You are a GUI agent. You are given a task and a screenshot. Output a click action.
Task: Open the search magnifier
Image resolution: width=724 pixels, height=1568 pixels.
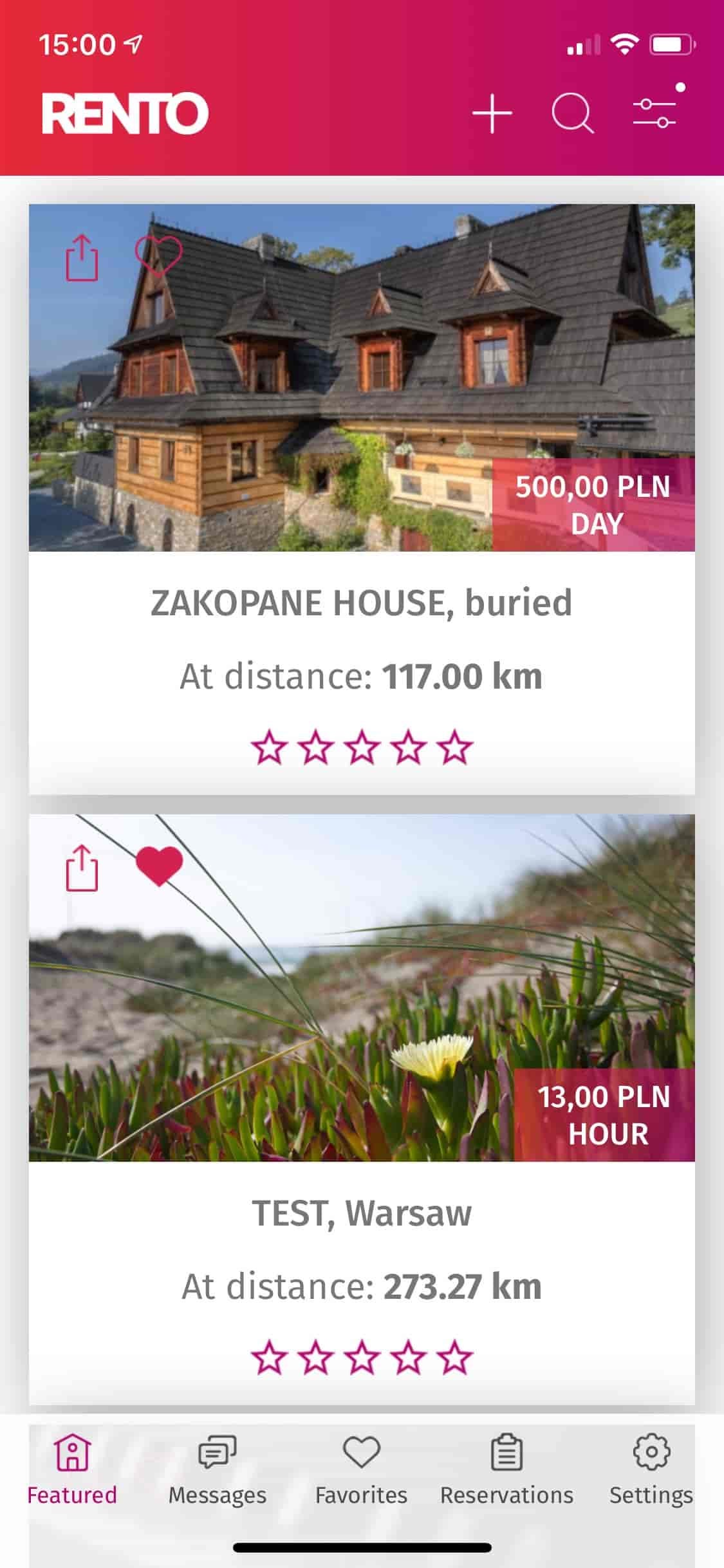point(572,114)
